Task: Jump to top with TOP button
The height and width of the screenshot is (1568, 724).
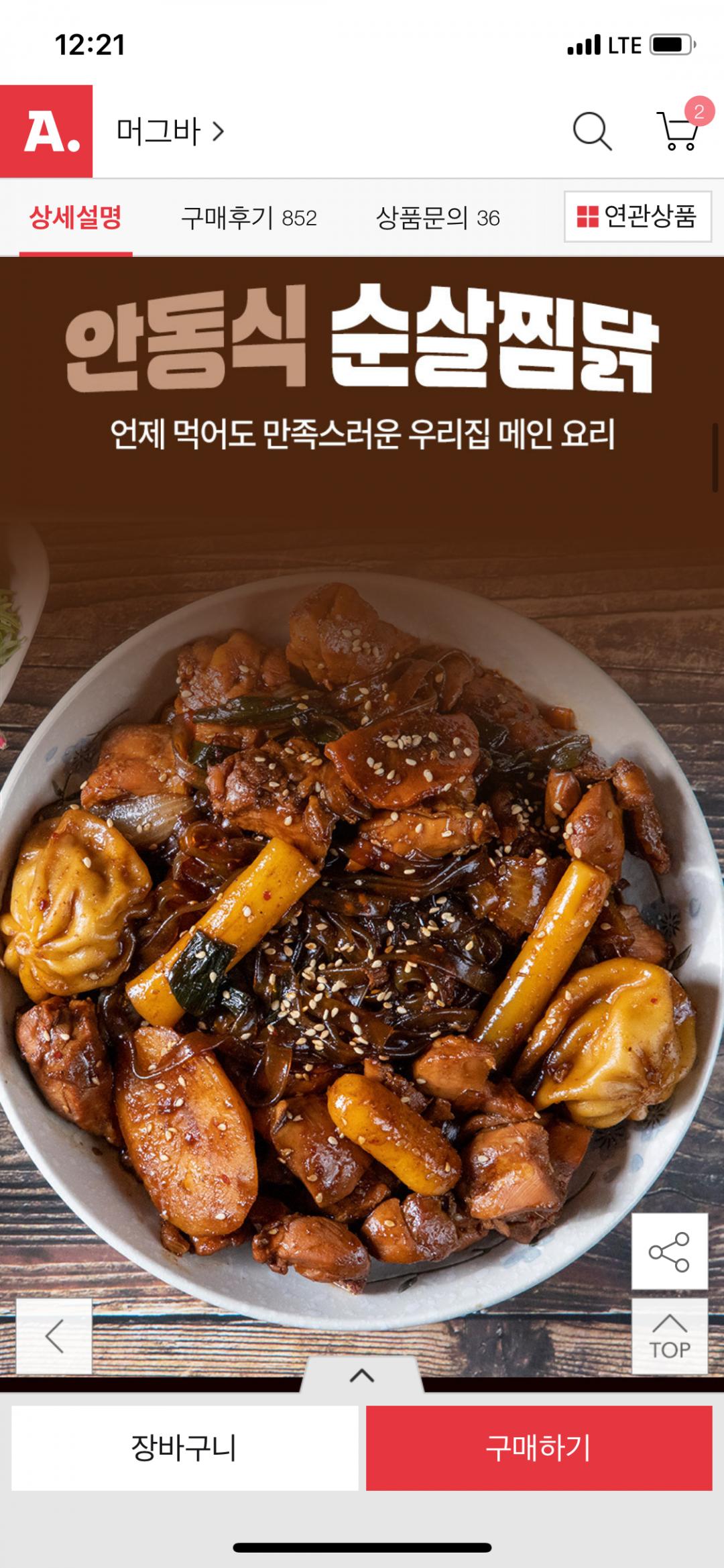Action: click(x=669, y=1336)
